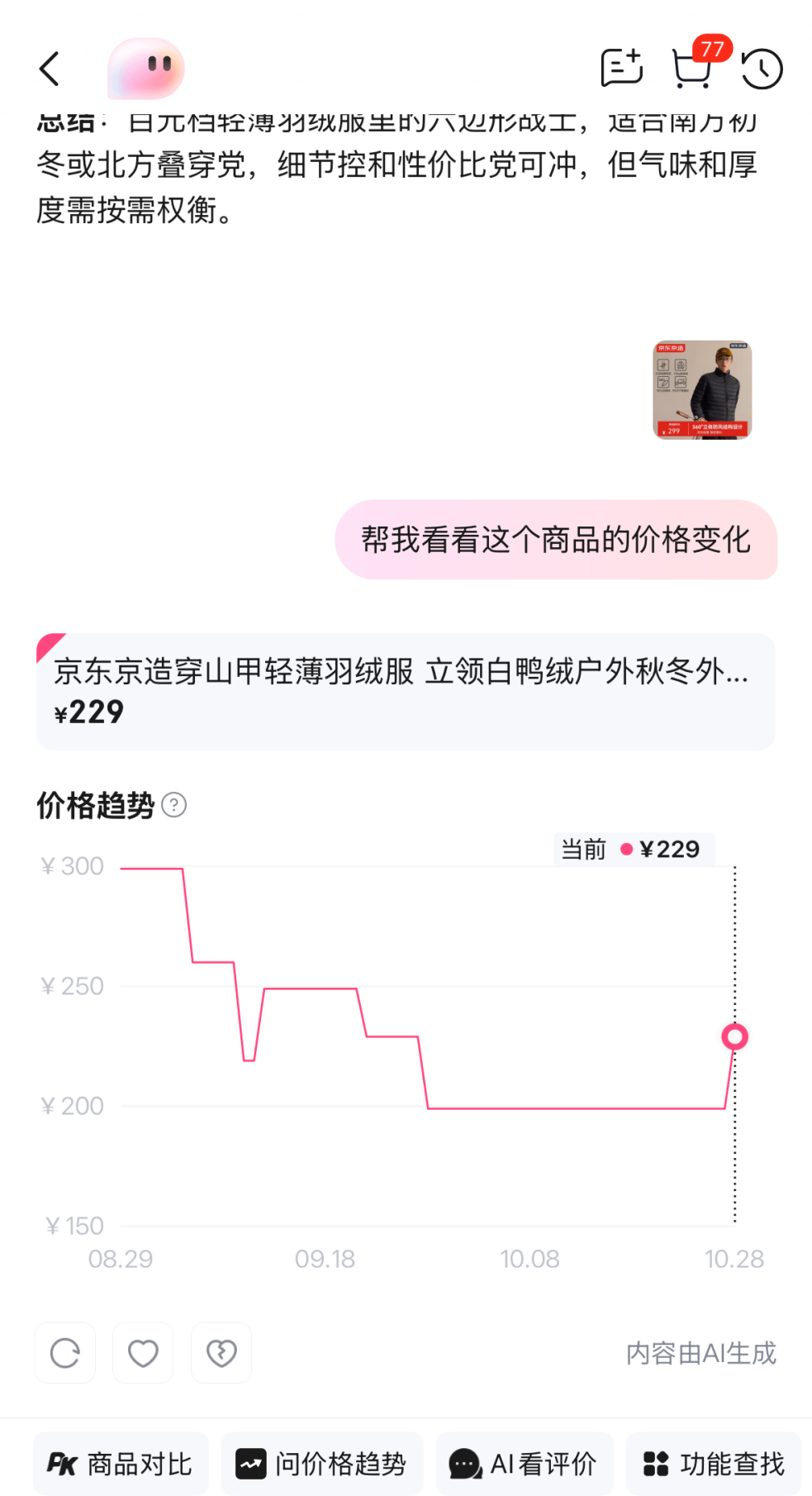Open the 功能查找 chip

(x=714, y=1464)
